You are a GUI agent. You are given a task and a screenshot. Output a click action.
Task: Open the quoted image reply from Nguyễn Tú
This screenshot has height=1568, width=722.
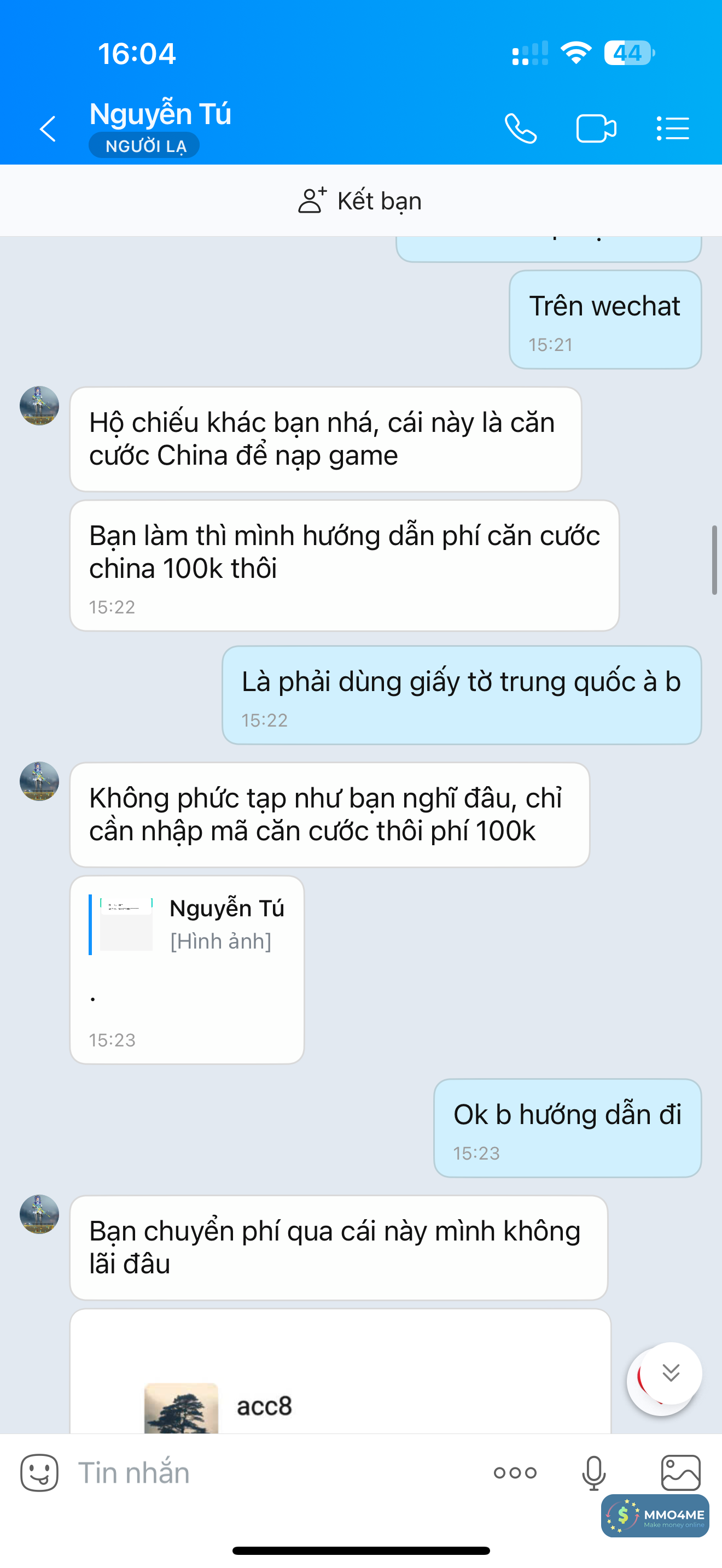(187, 925)
